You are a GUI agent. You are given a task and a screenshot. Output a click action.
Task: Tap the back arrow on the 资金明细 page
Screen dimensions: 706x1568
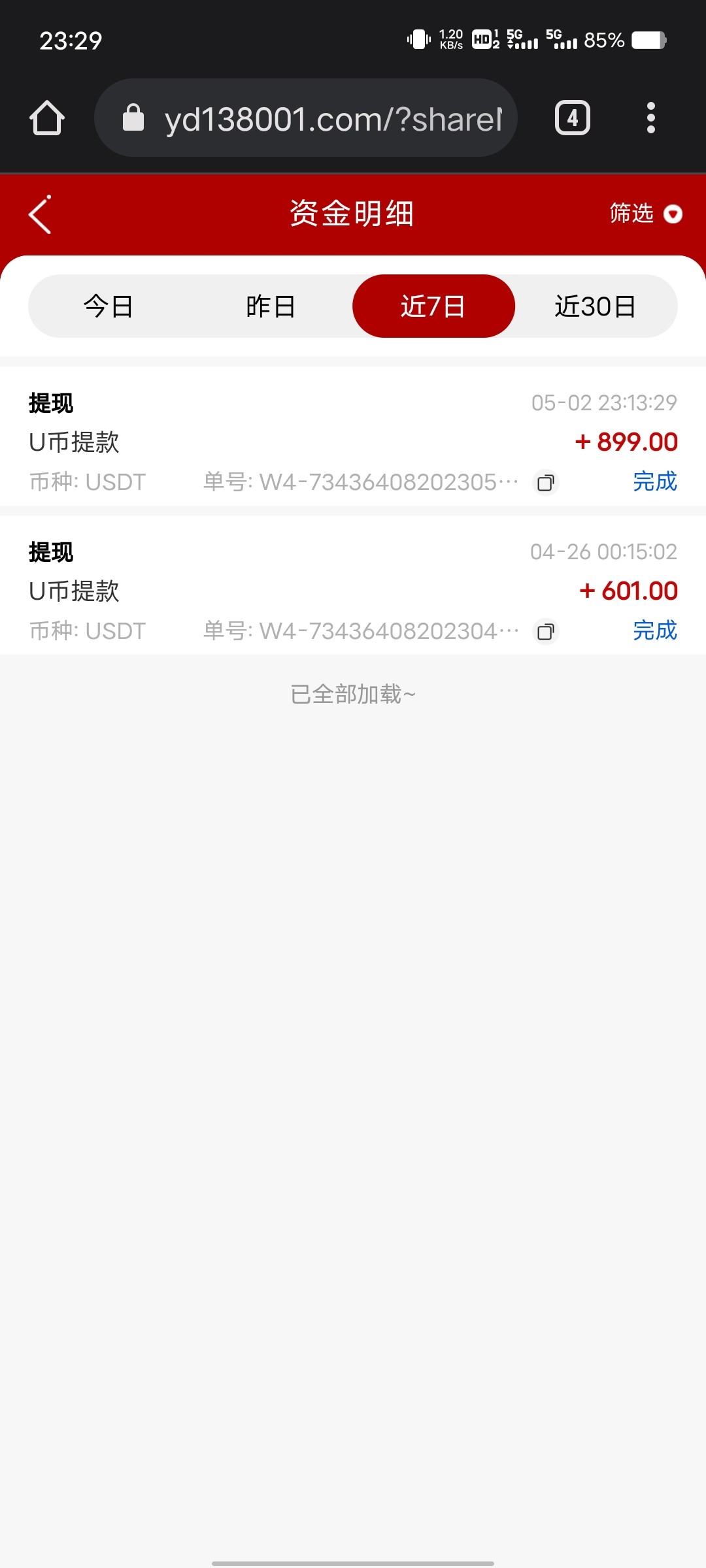pyautogui.click(x=39, y=214)
